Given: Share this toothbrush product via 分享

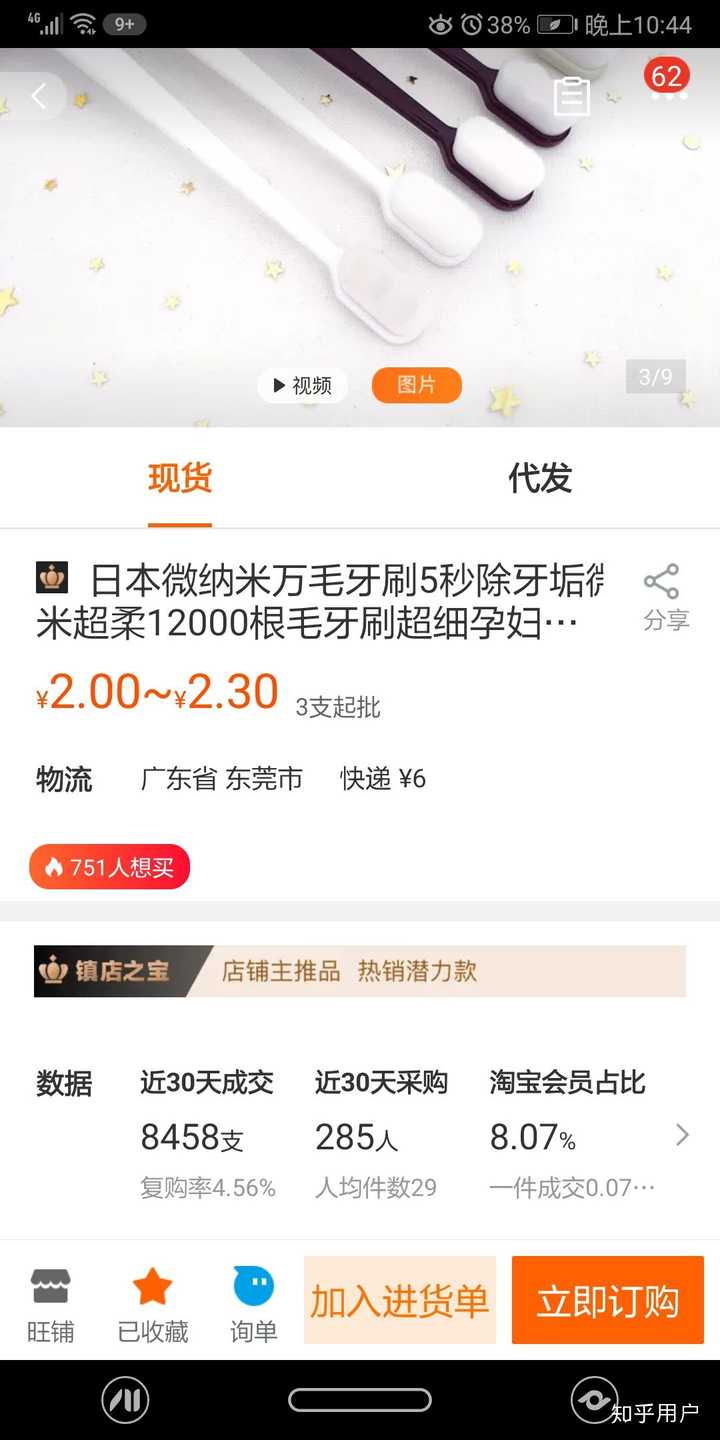Looking at the screenshot, I should 664,597.
